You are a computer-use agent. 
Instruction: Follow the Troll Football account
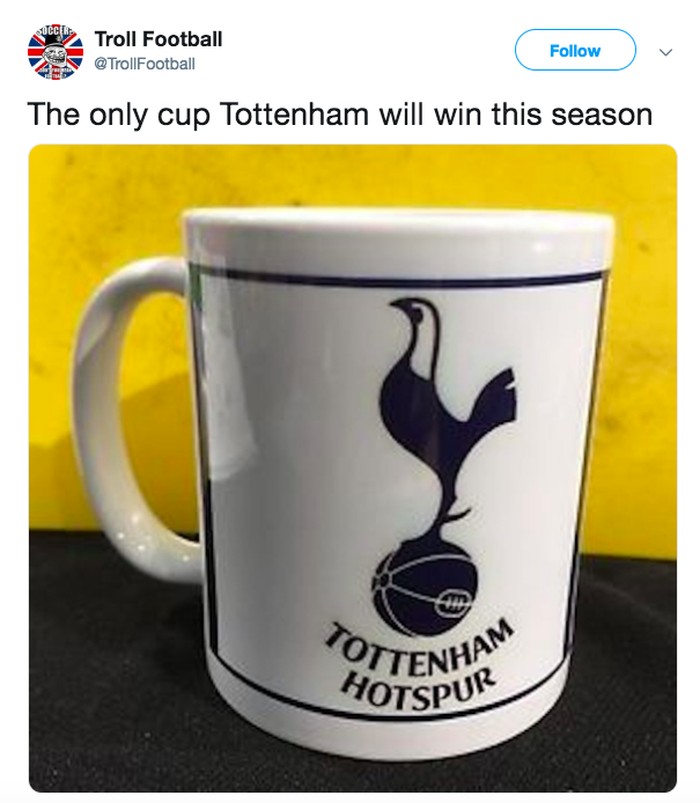coord(575,51)
